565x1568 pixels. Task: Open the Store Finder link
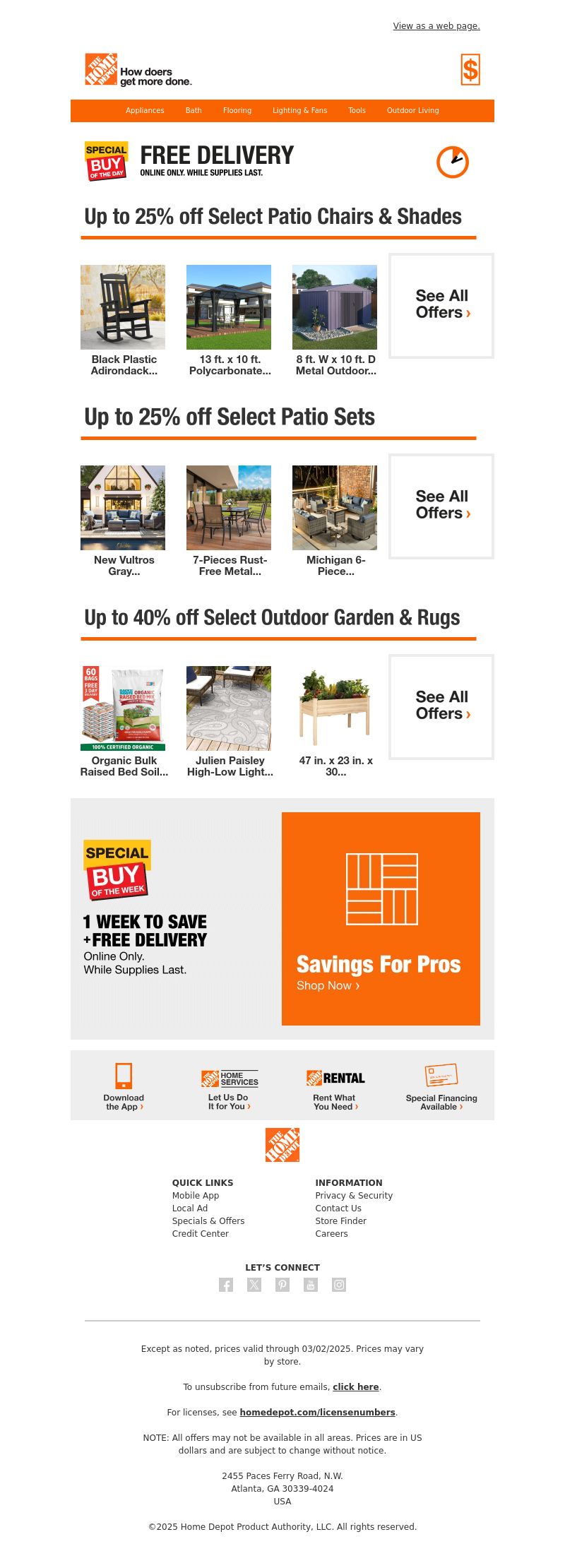[x=340, y=1220]
